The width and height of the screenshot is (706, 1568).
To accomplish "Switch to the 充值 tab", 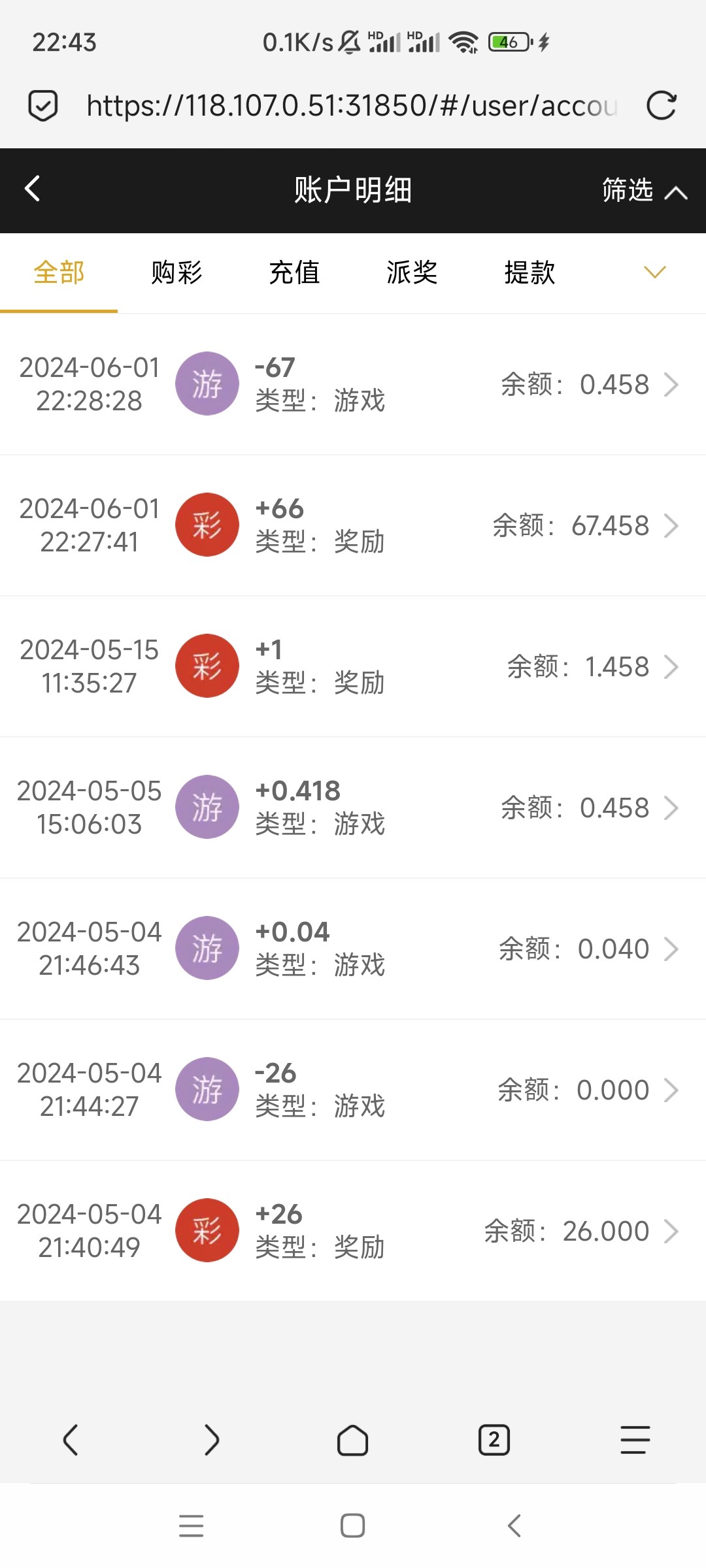I will [x=294, y=272].
